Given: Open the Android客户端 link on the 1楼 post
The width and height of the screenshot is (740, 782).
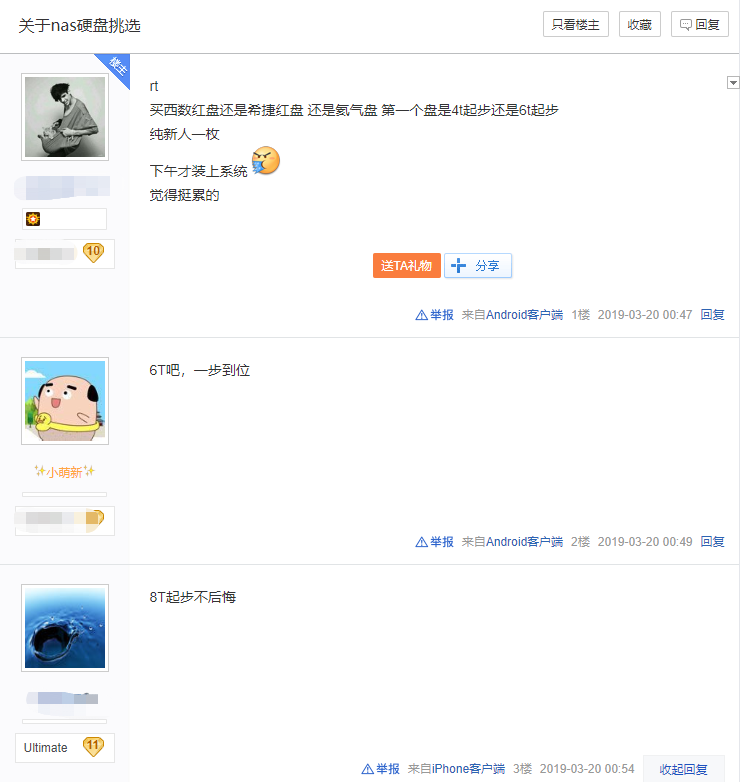Looking at the screenshot, I should (524, 314).
